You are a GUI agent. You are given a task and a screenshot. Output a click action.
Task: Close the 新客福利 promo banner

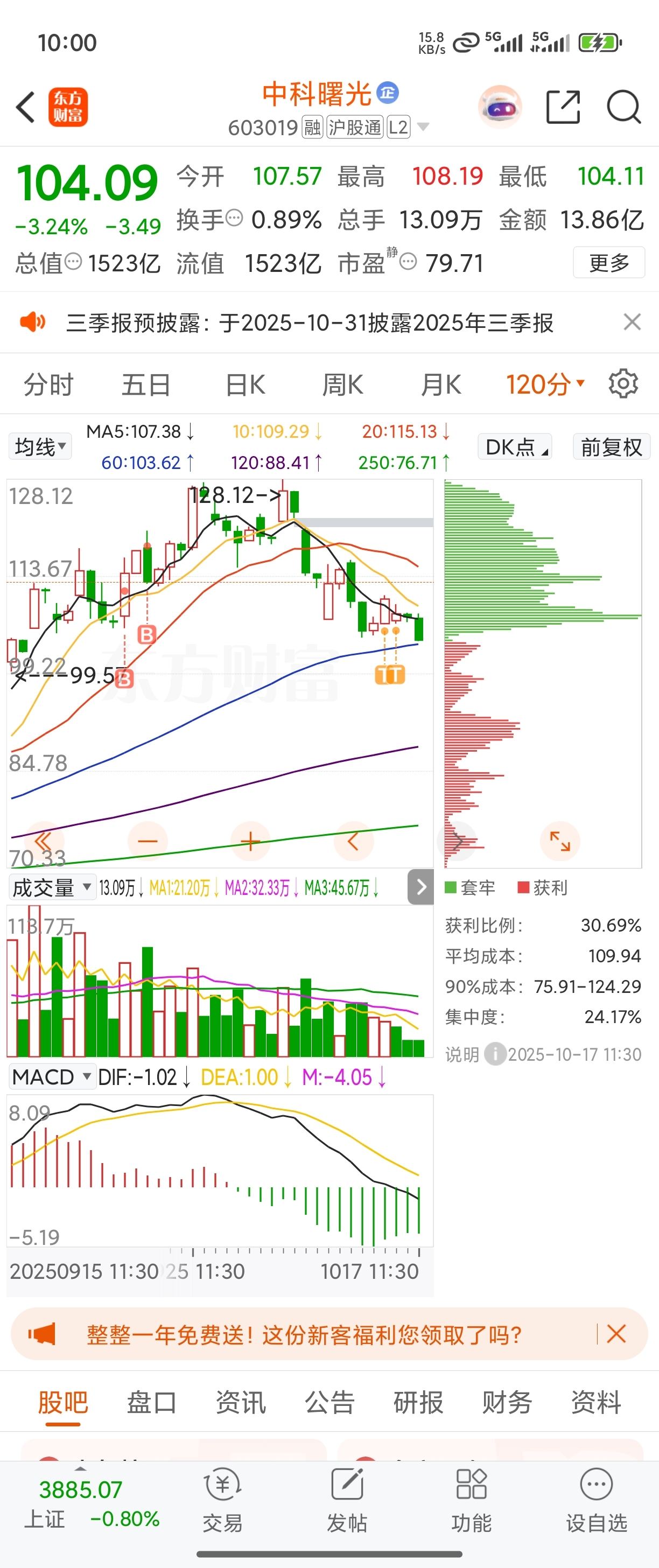pos(616,1334)
